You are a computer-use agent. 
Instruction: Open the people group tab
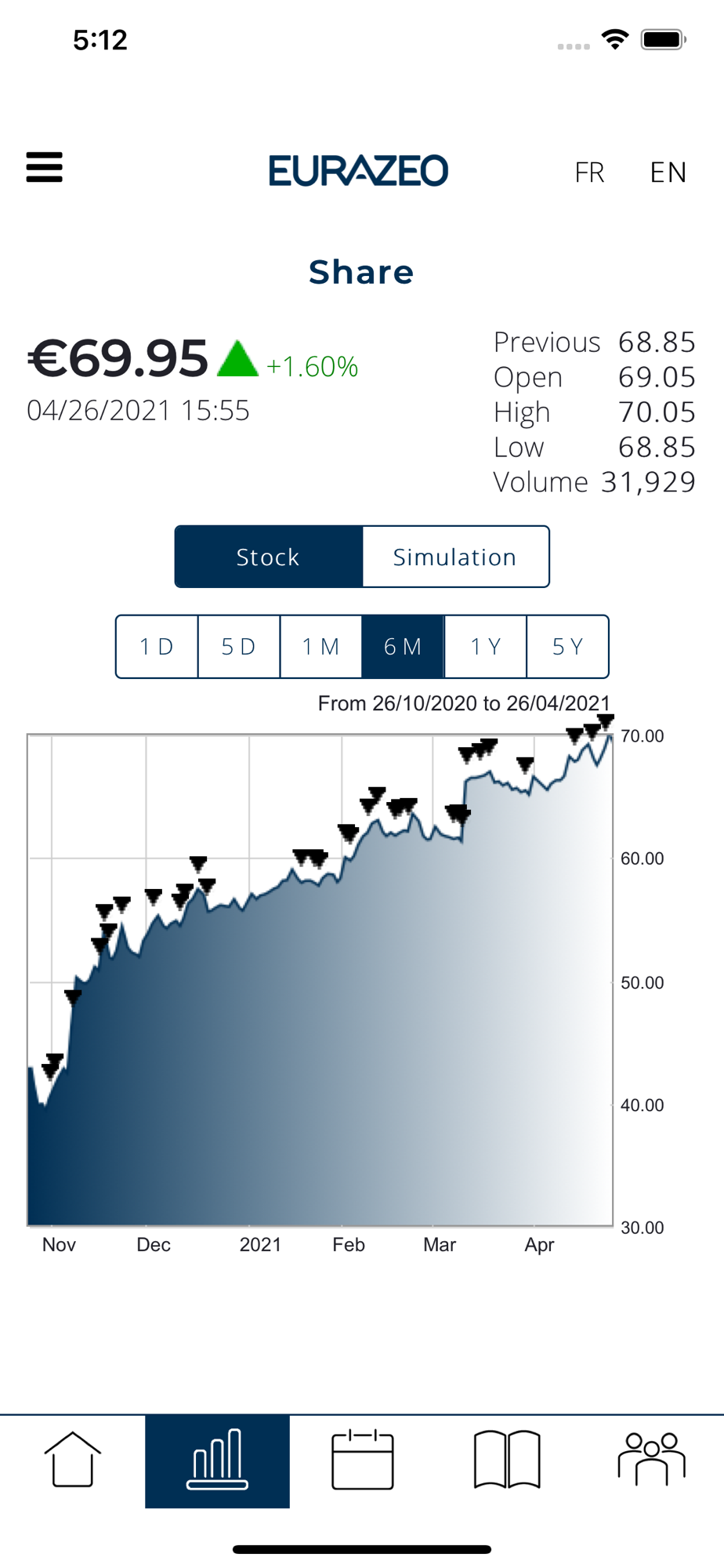[x=652, y=1460]
